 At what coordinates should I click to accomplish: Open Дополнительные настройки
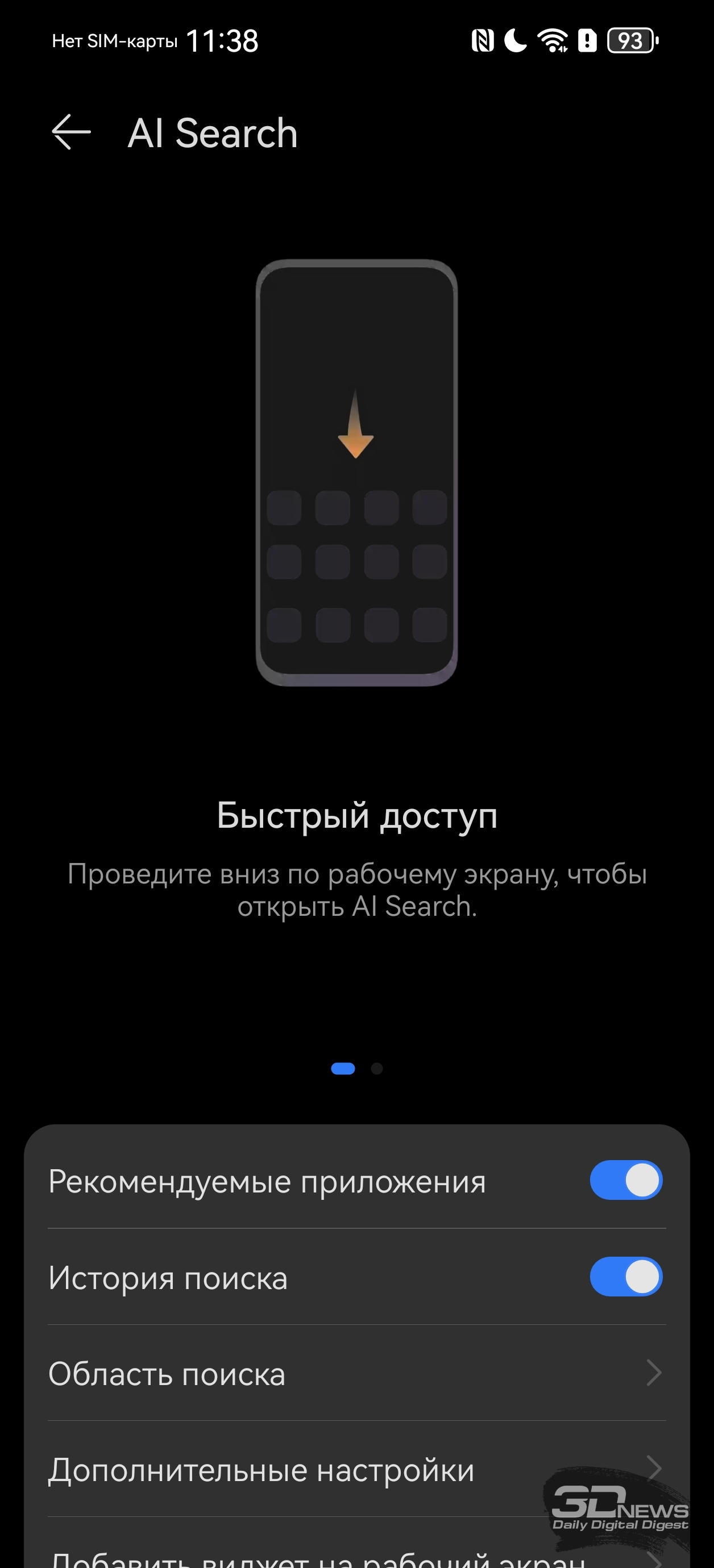click(x=357, y=1469)
